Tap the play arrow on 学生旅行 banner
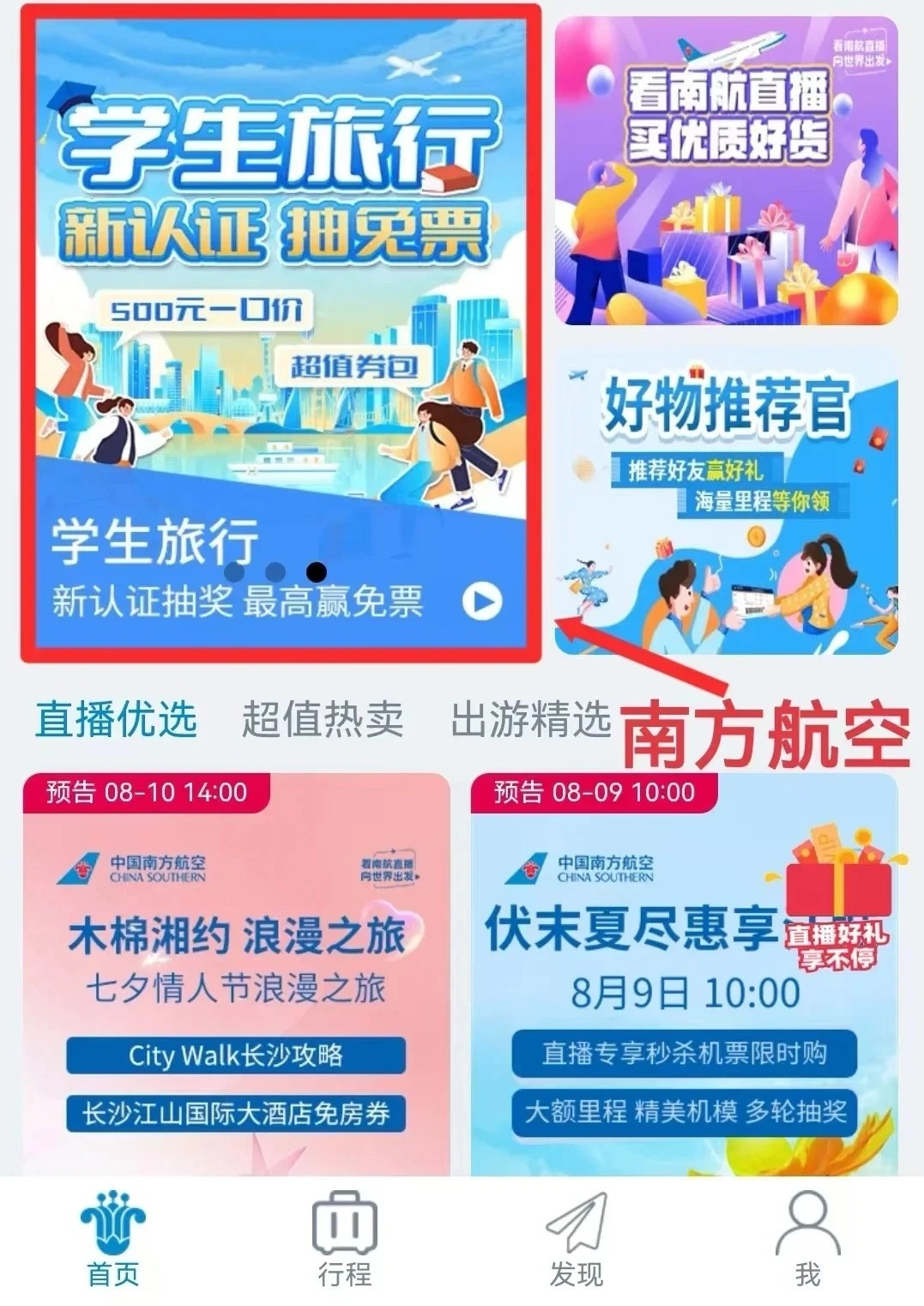This screenshot has width=924, height=1306. click(482, 602)
